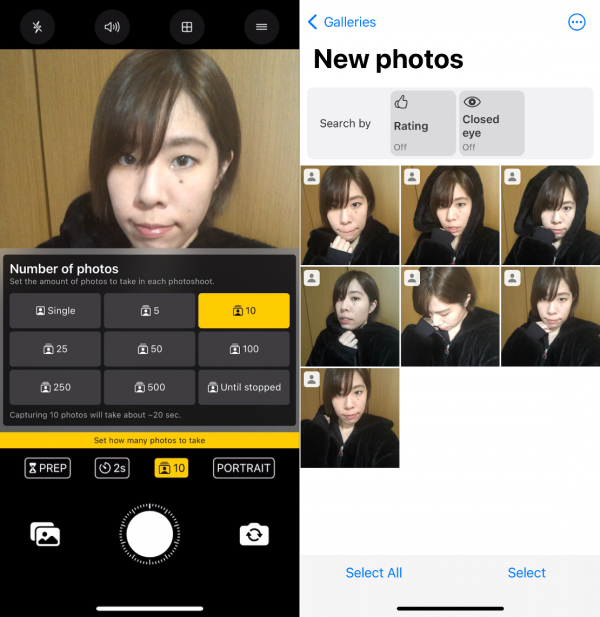Image resolution: width=600 pixels, height=617 pixels.
Task: Open the camera hamburger menu
Action: 262,27
